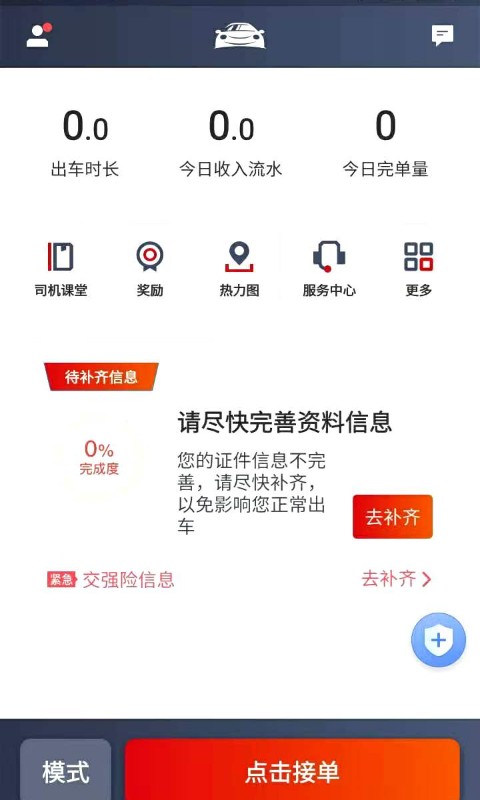Open the messages icon
Screen dimensions: 480x800
pos(442,36)
